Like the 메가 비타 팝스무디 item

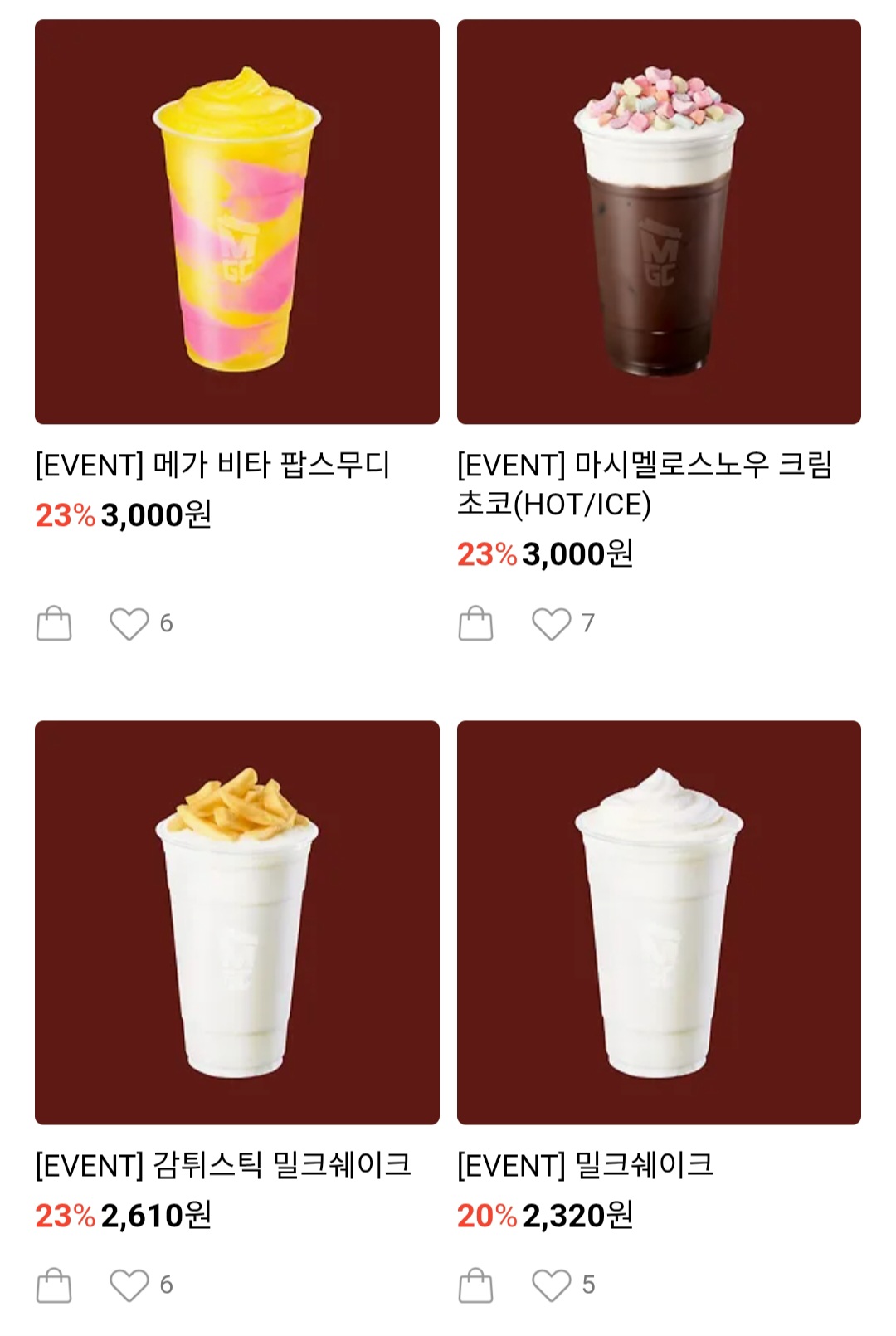[x=129, y=623]
